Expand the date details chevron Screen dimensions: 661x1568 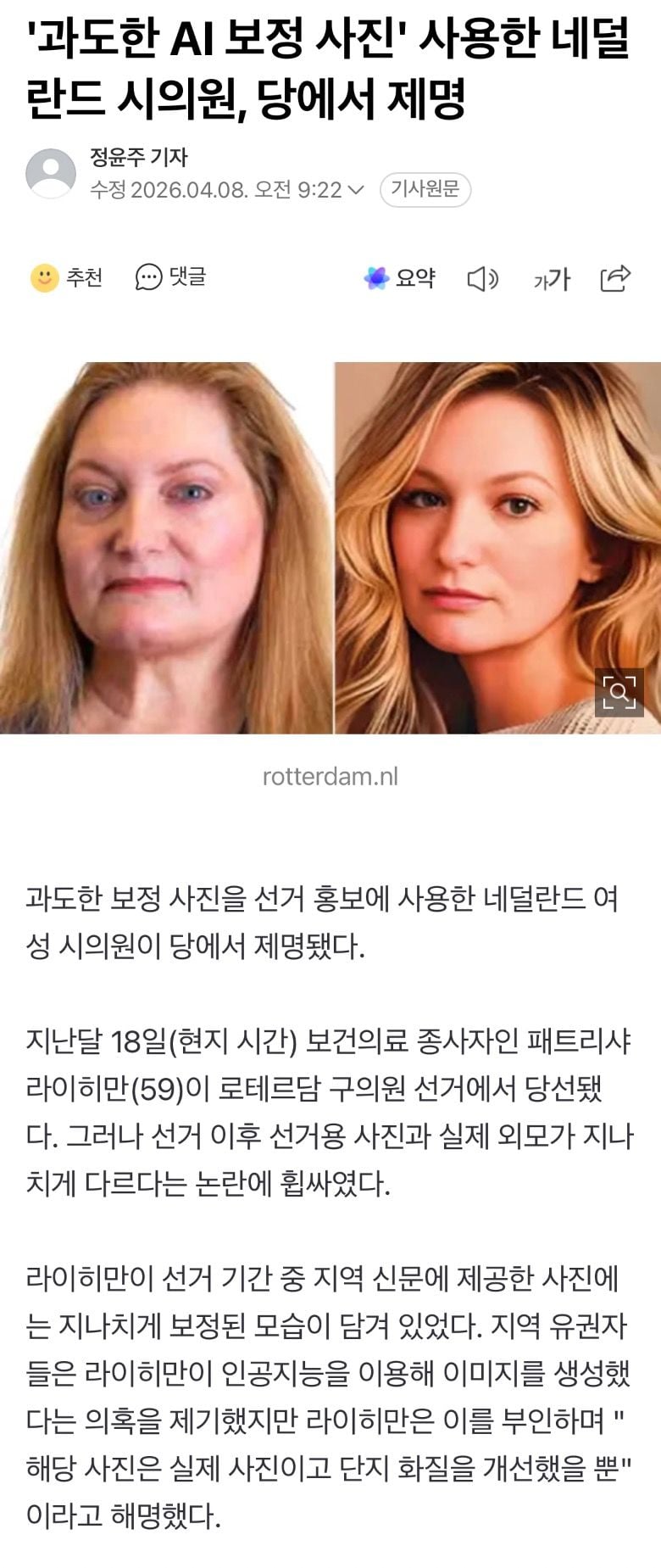click(357, 190)
